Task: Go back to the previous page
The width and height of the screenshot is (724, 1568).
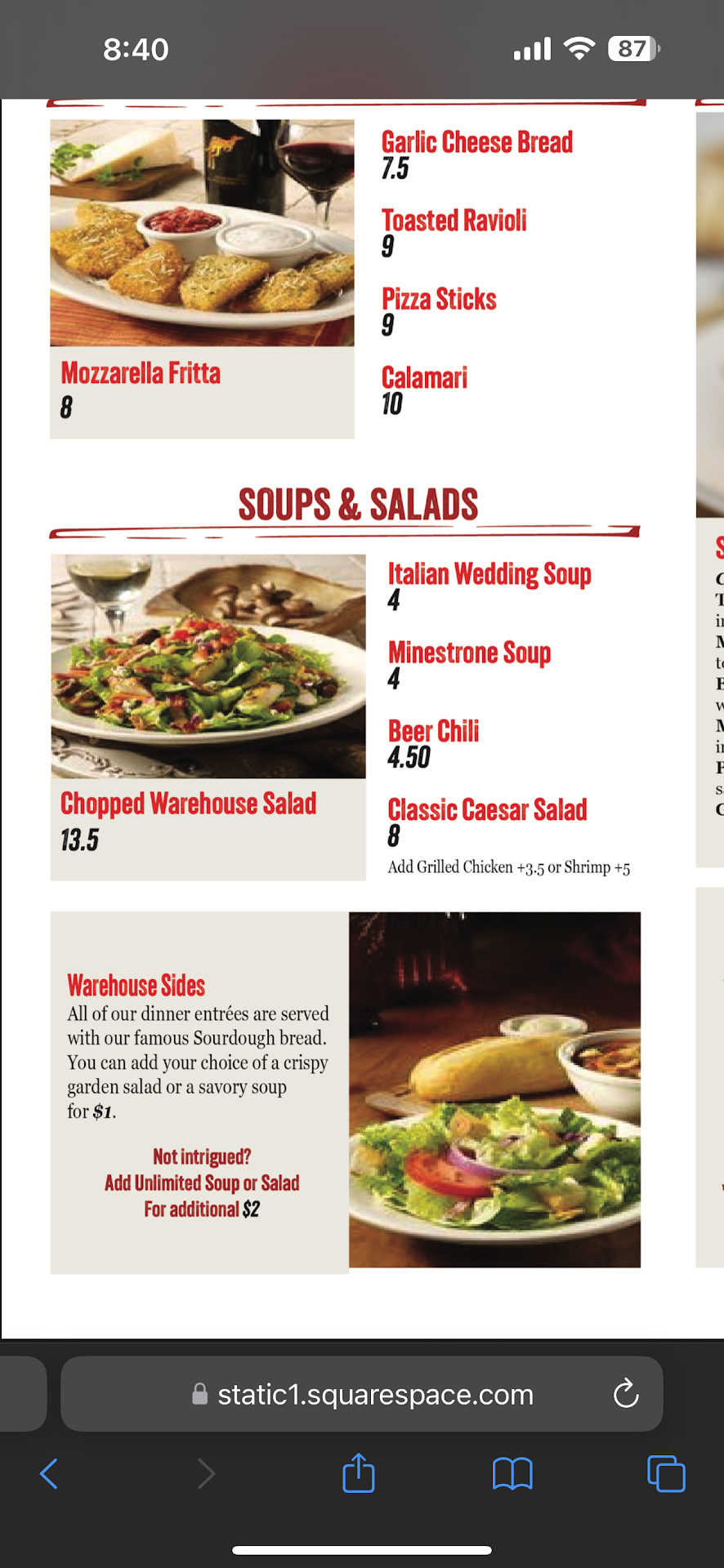Action: click(x=49, y=1474)
